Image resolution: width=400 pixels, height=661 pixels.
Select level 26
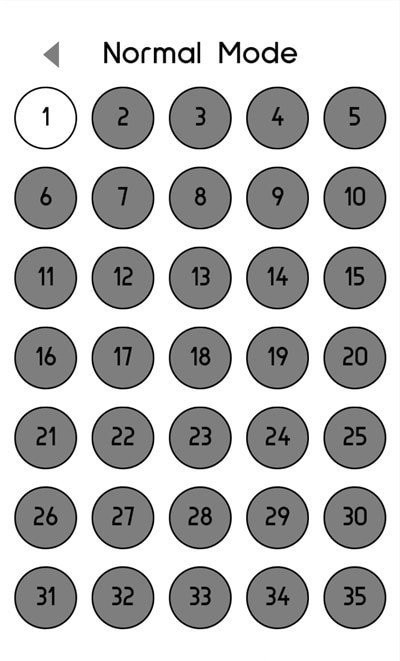pyautogui.click(x=46, y=517)
